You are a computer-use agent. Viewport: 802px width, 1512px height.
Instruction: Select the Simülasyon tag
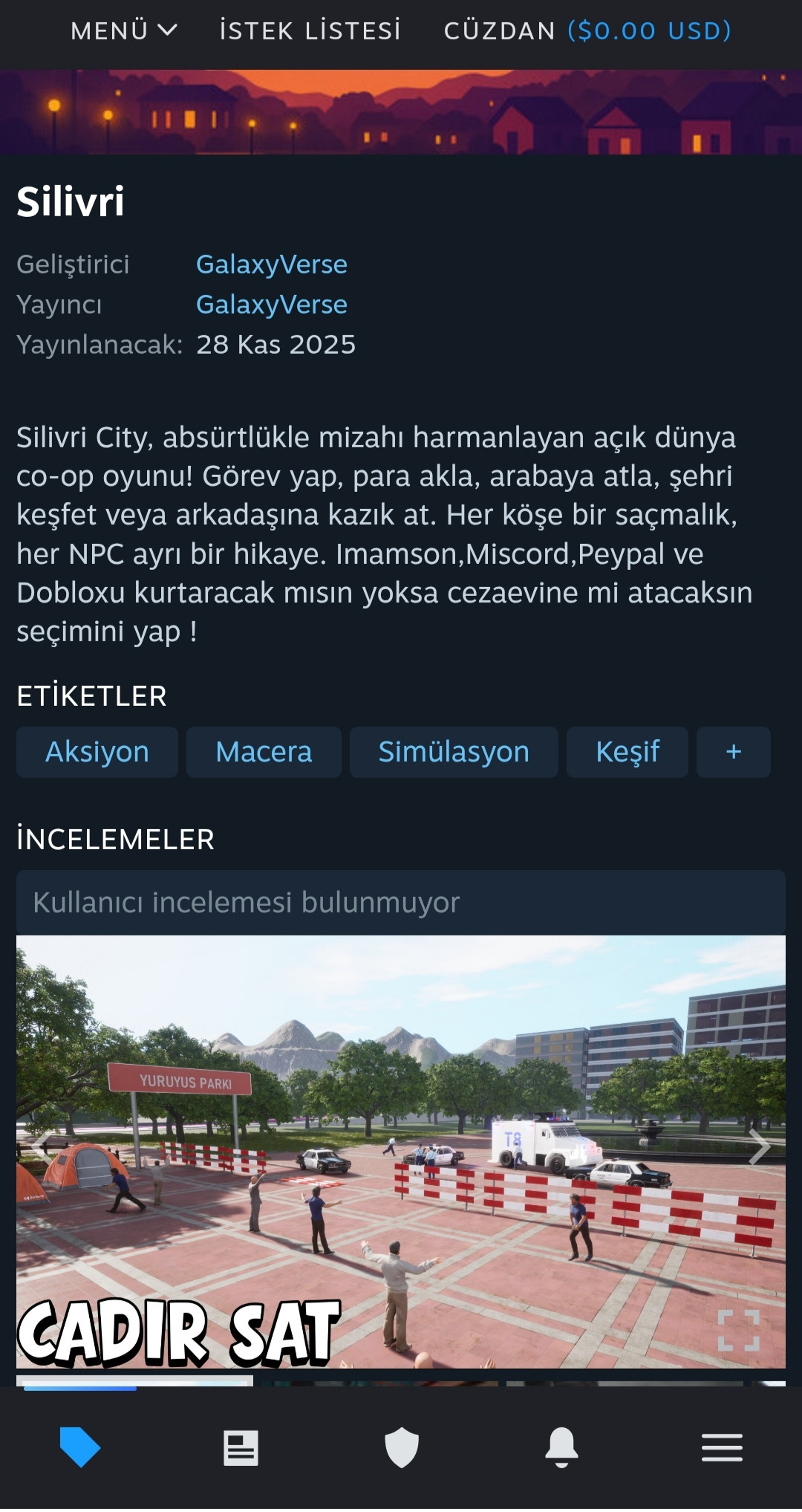[454, 752]
